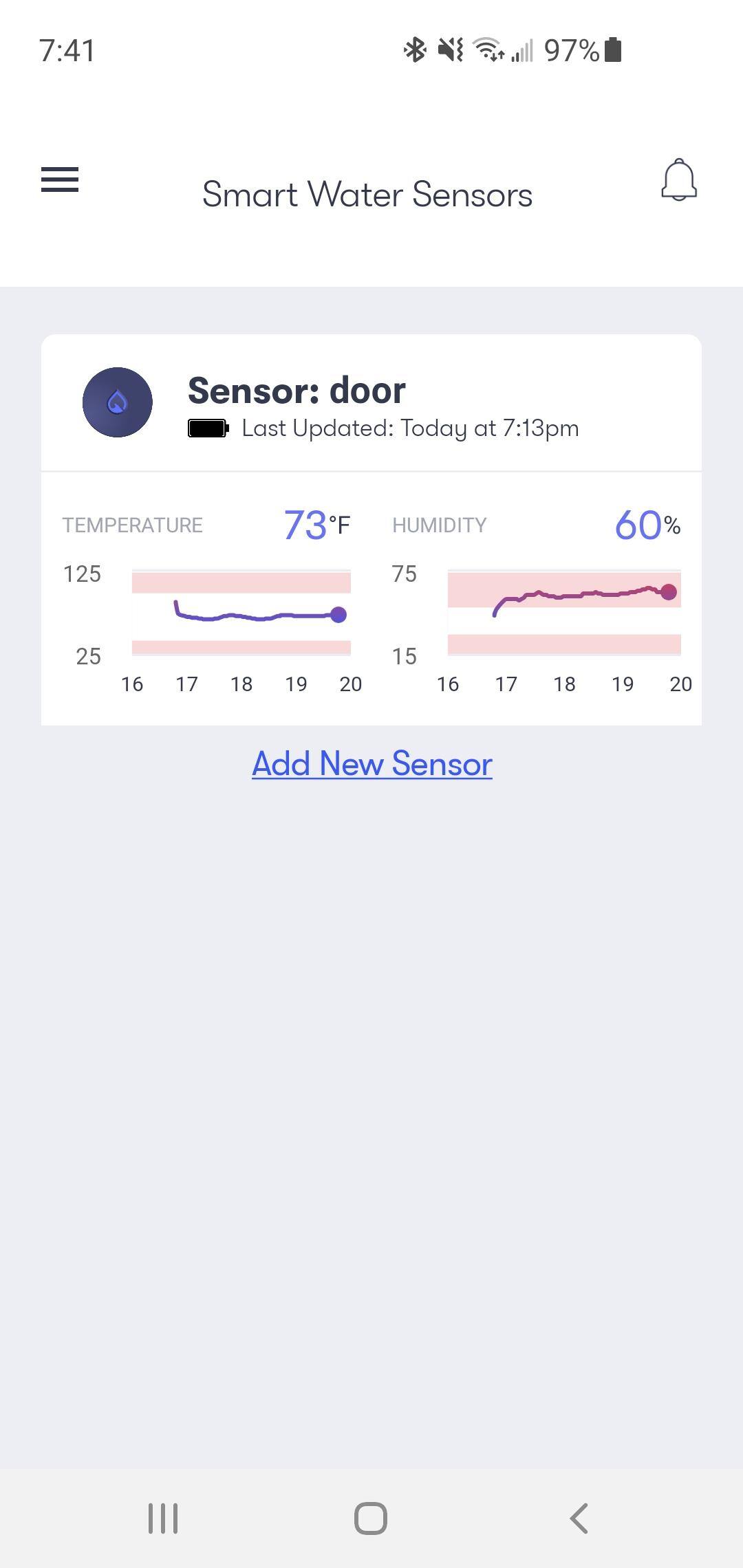Go back using the system back button

pos(579,1518)
